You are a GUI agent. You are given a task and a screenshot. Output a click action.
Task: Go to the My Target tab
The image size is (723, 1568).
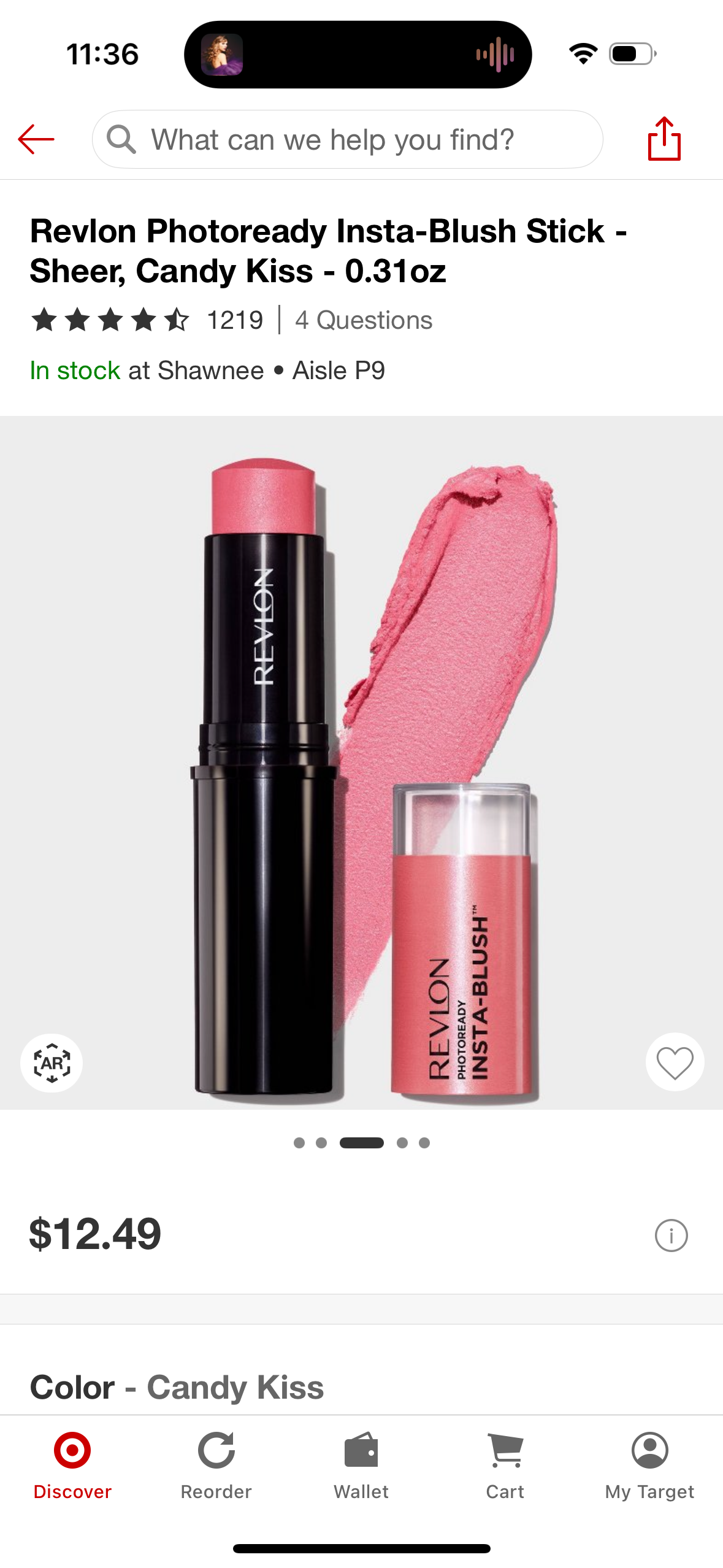click(649, 1466)
